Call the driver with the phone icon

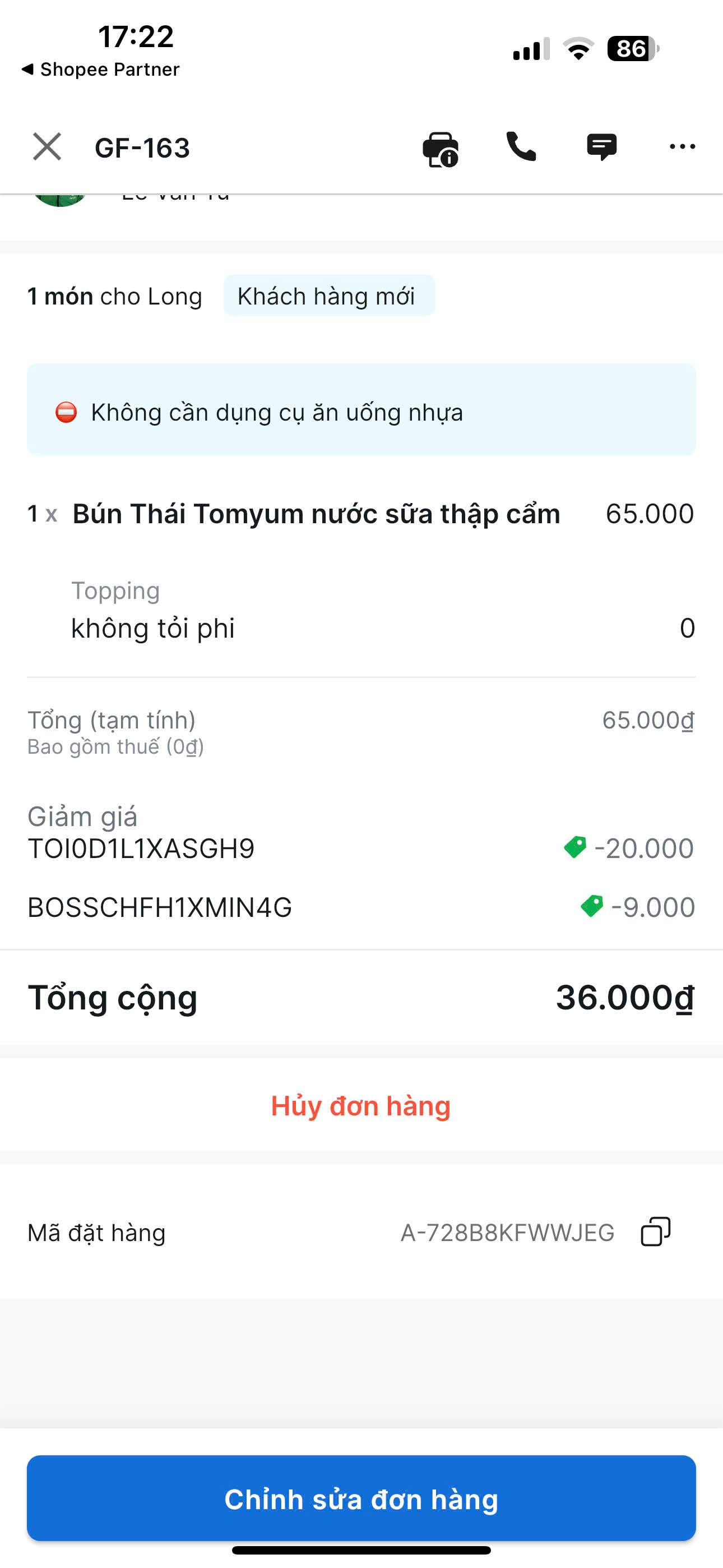click(x=521, y=147)
